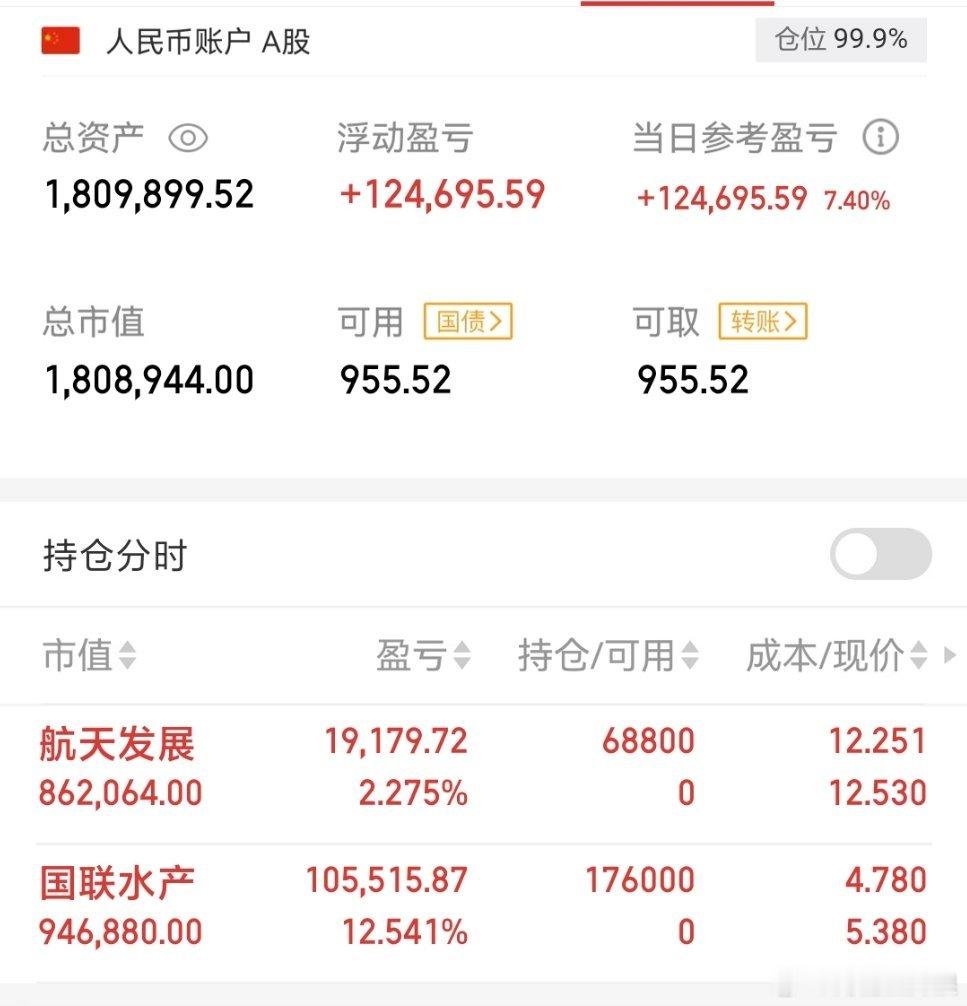Open 转账 shortcut beside 可取

coord(762,322)
